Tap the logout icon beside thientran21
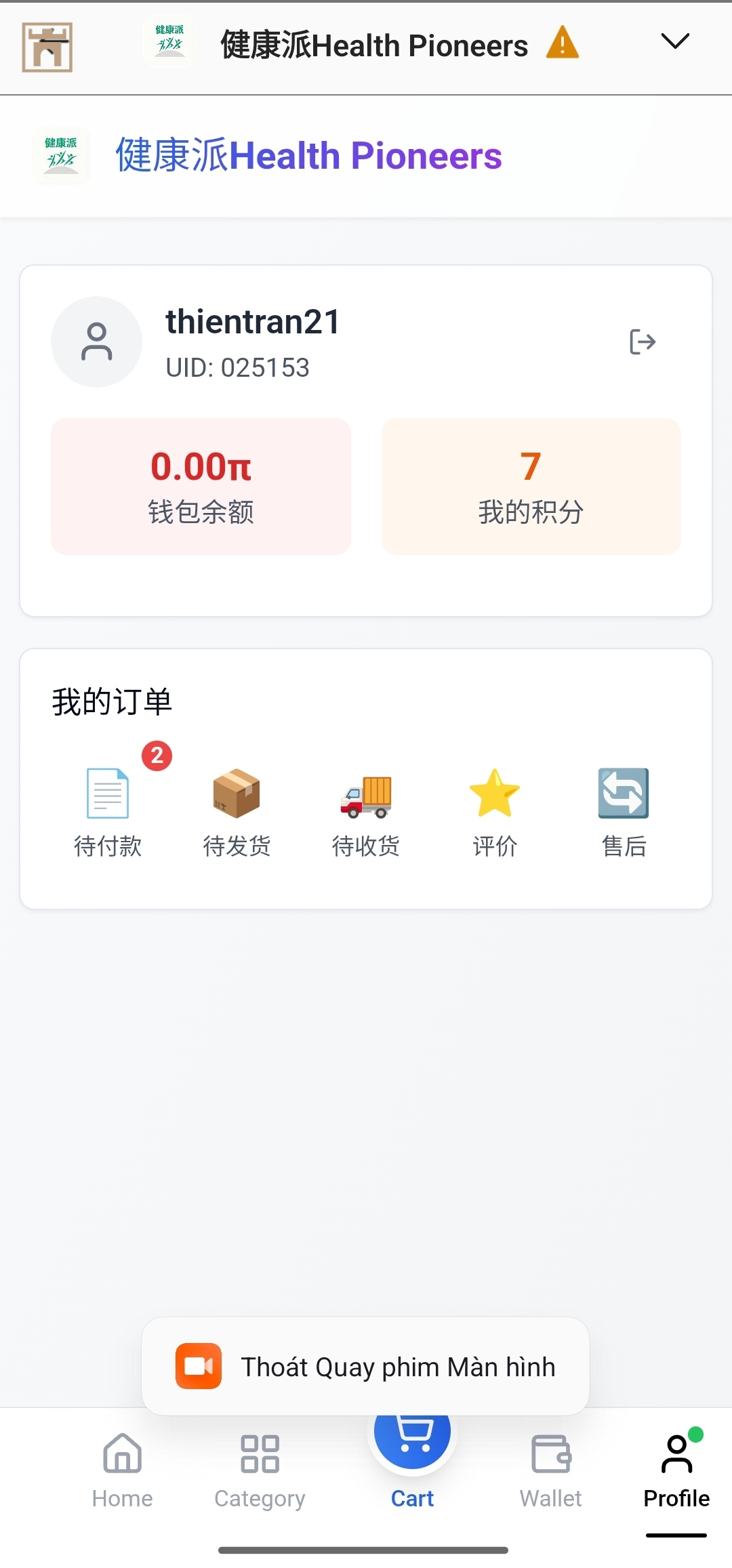Viewport: 732px width, 1568px height. coord(642,342)
